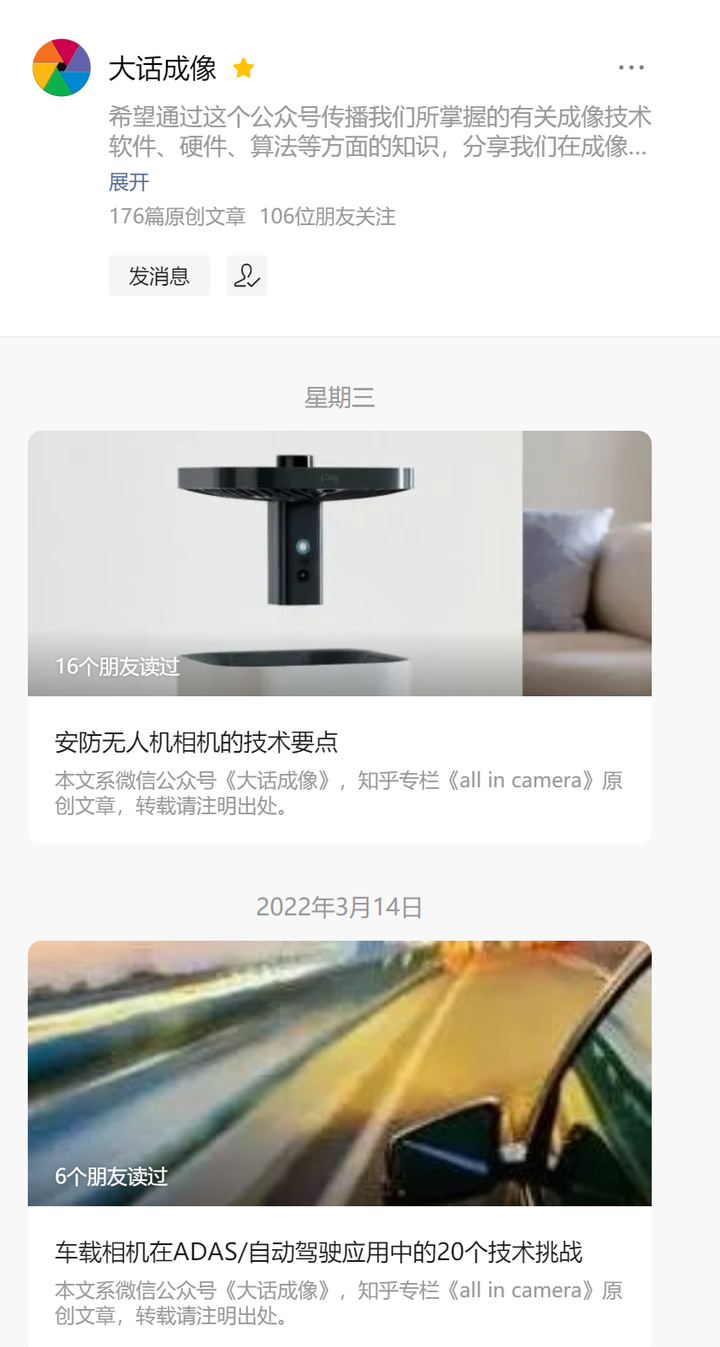The image size is (720, 1347).
Task: Click the yellow star beside the account name
Action: (243, 68)
